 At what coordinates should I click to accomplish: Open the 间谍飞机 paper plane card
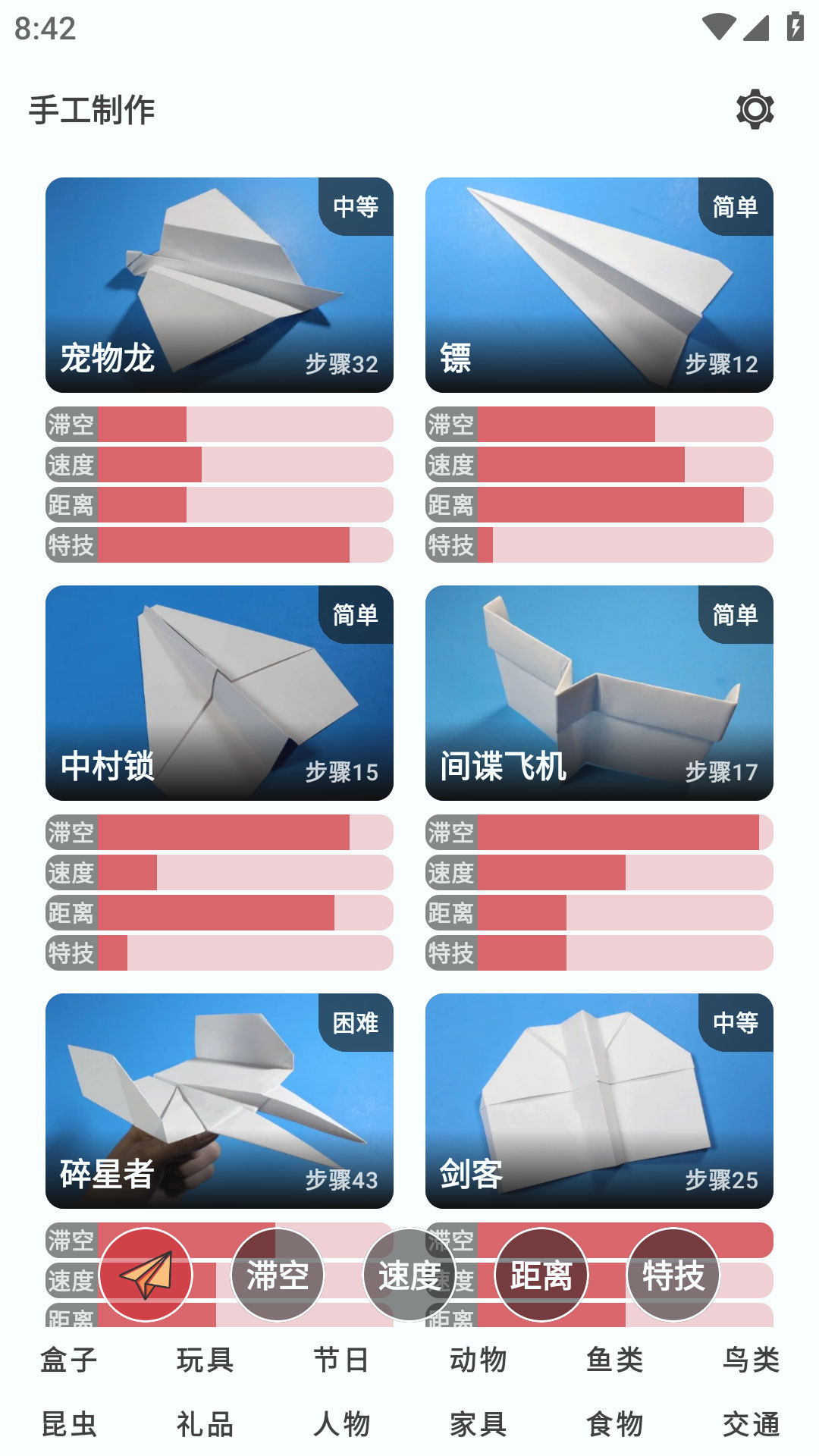point(599,692)
